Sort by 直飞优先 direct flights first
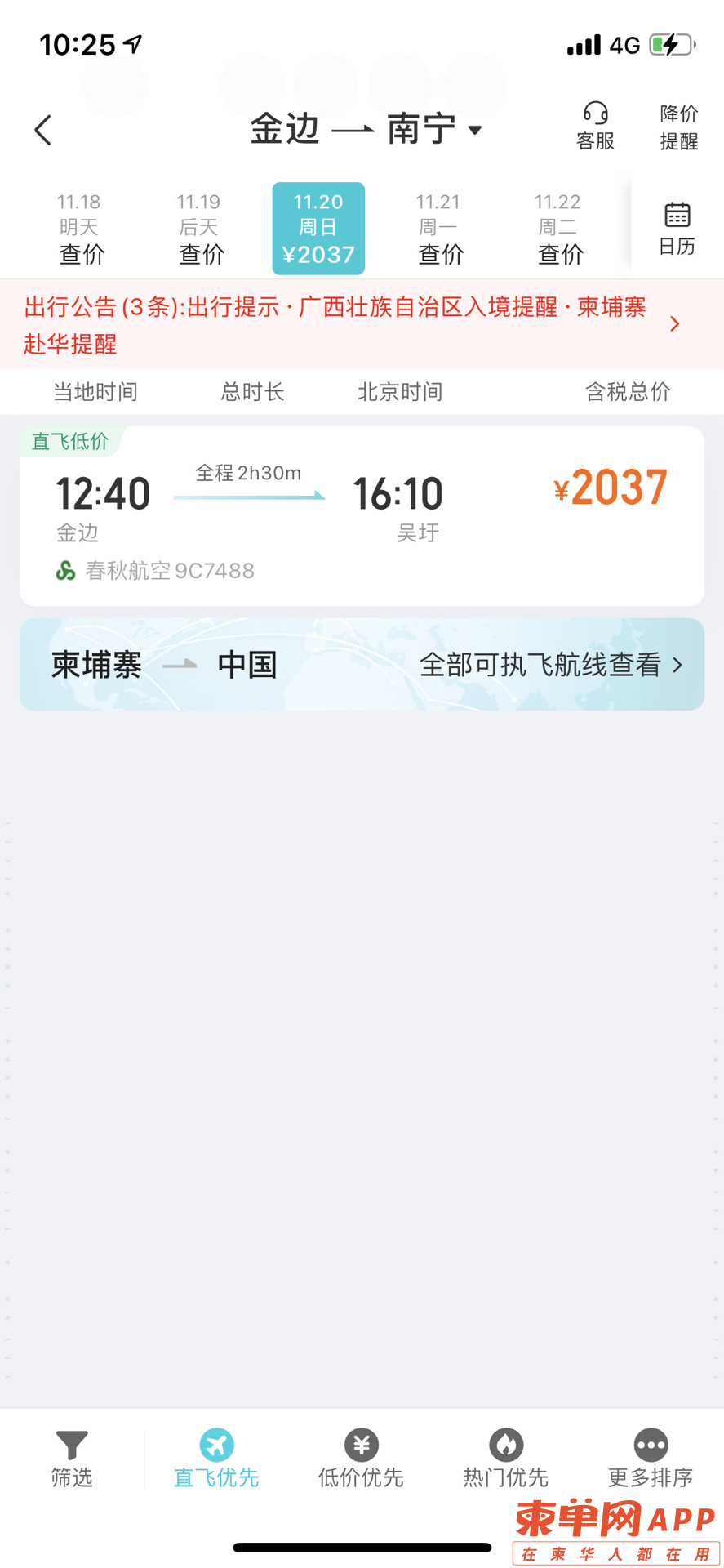Image resolution: width=724 pixels, height=1568 pixels. 216,1459
